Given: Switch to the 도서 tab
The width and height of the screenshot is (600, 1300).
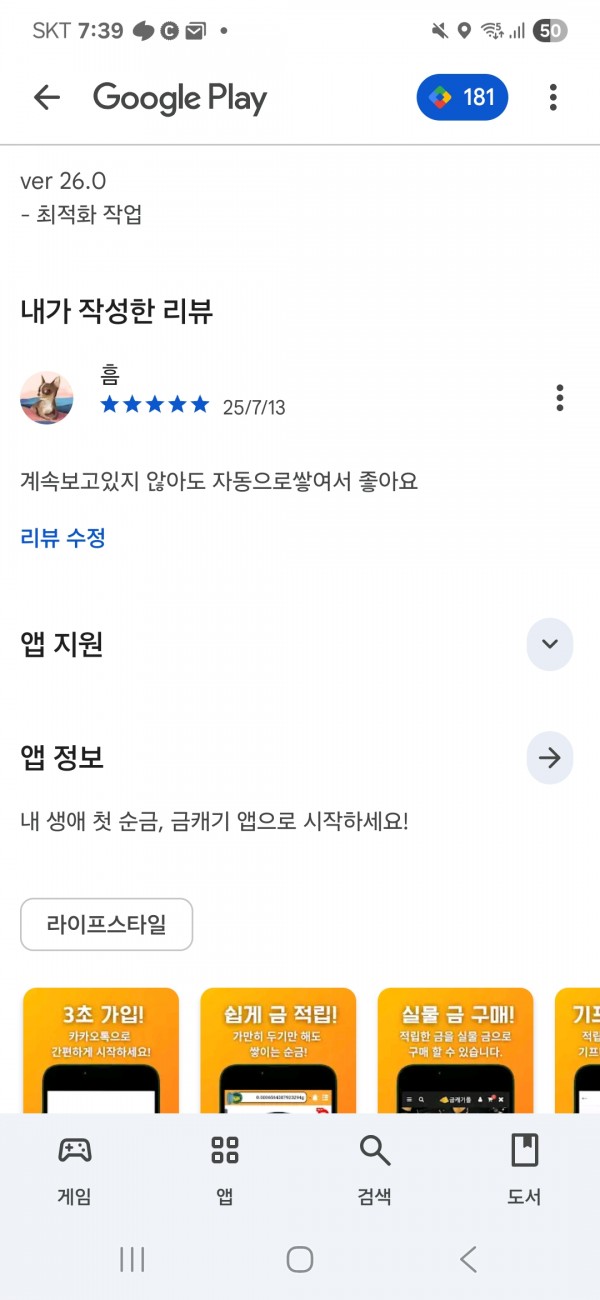Looking at the screenshot, I should pos(524,1169).
